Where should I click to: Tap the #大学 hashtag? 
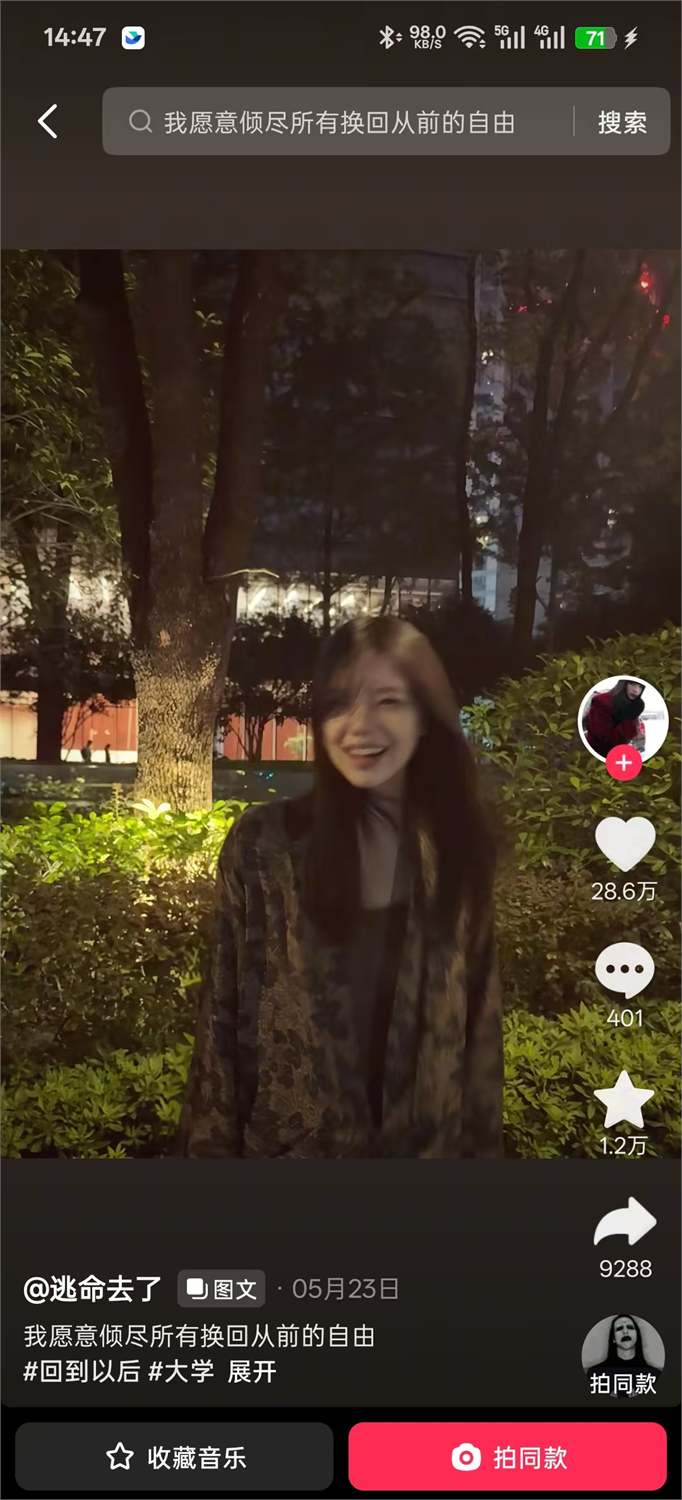point(181,1371)
